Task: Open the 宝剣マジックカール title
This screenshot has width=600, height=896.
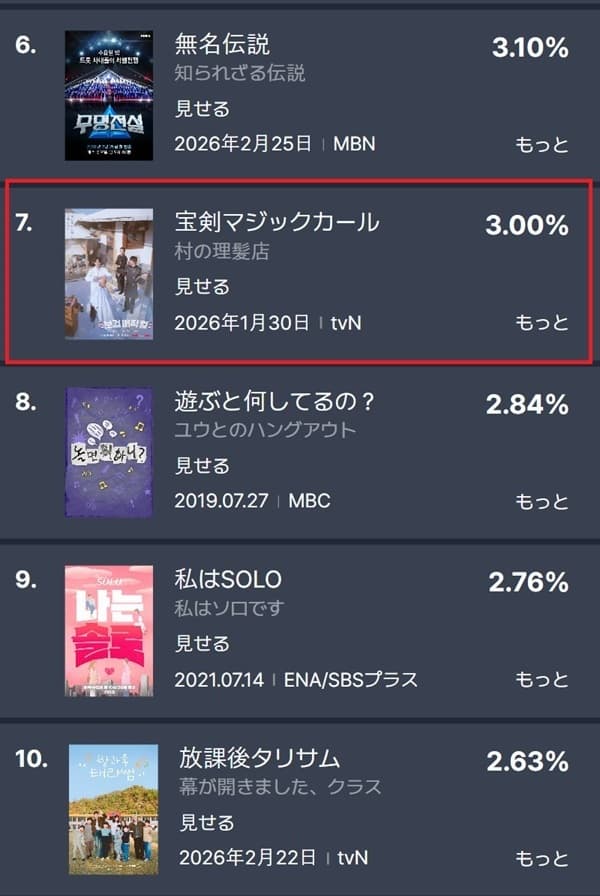Action: [277, 222]
